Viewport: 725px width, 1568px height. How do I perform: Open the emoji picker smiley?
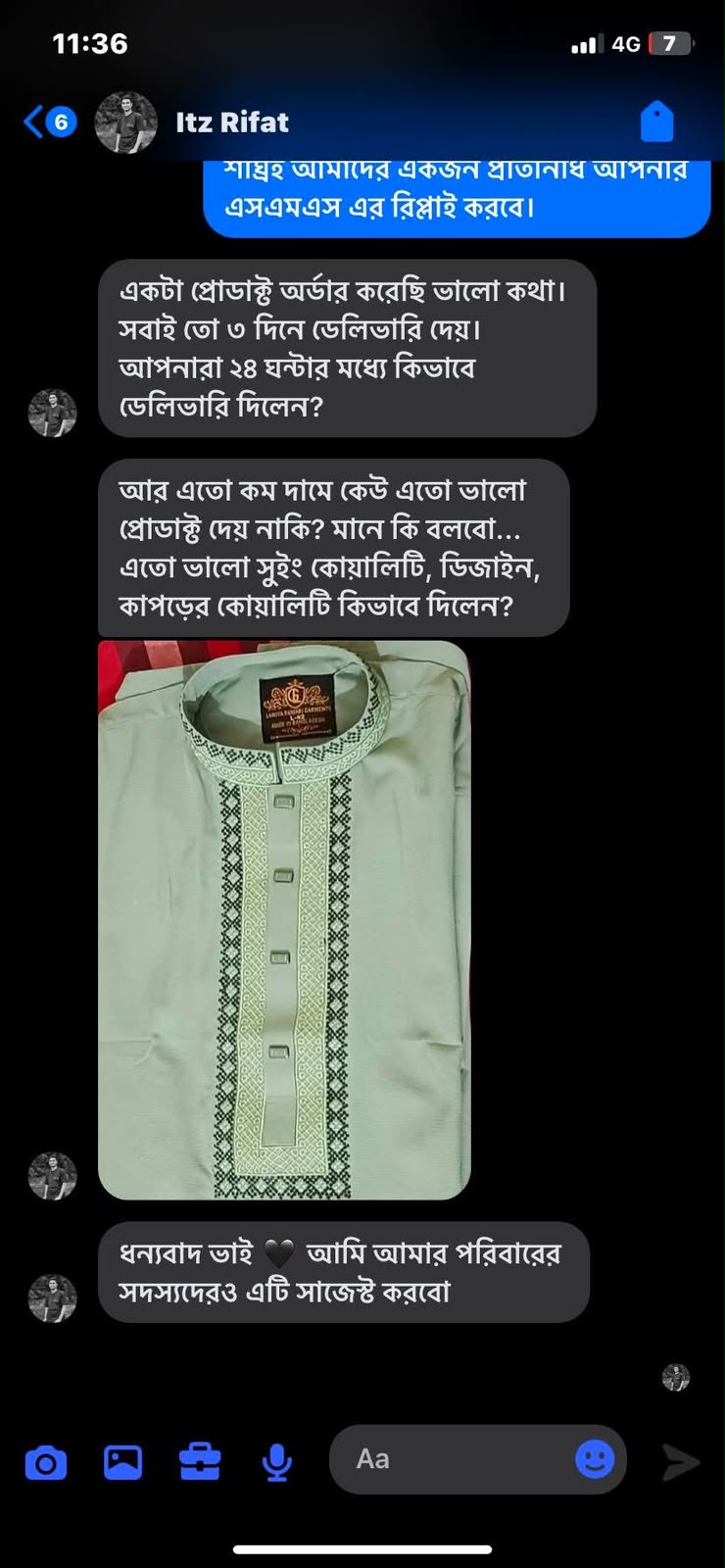click(595, 1459)
